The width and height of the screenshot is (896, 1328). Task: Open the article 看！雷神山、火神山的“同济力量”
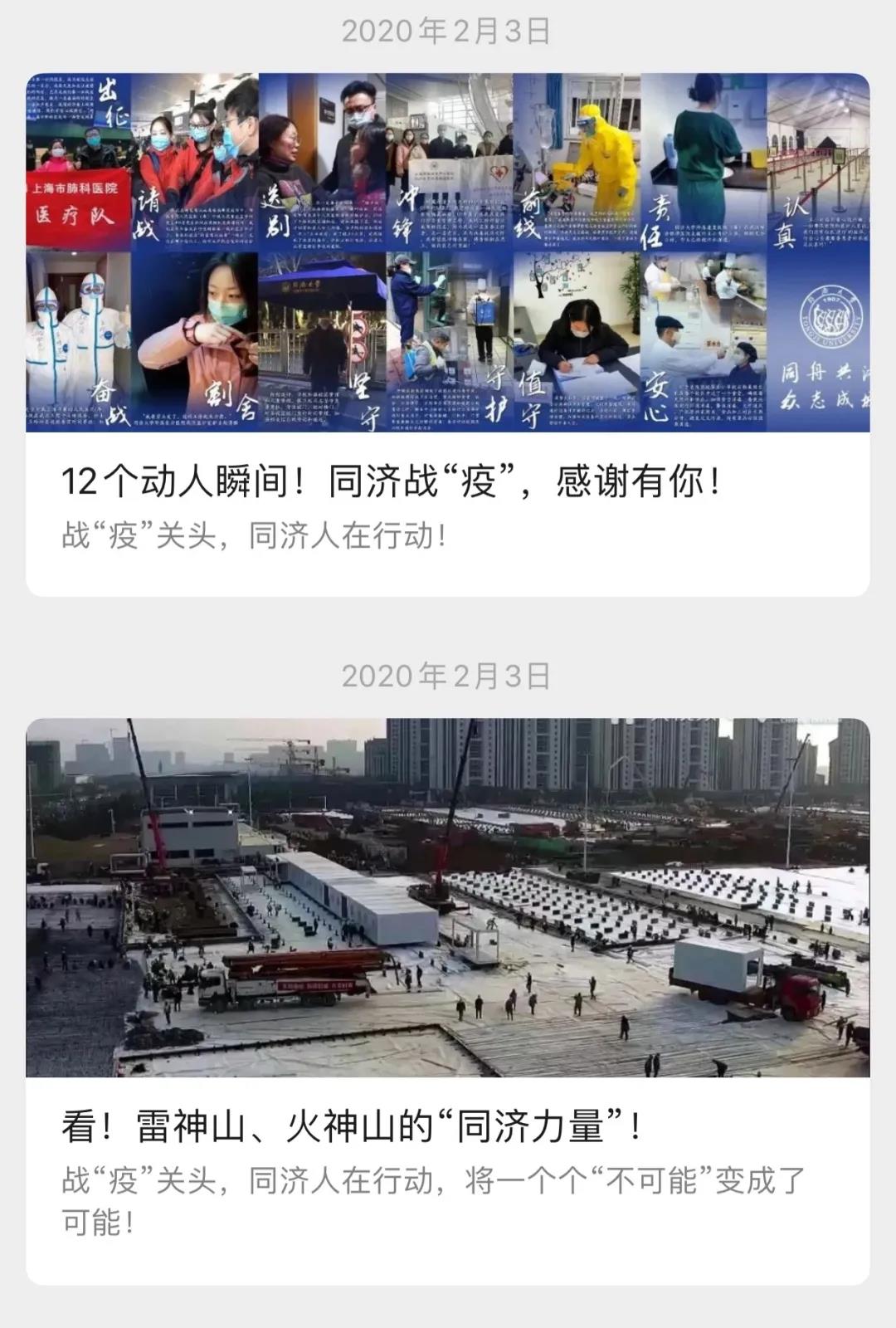[350, 1127]
